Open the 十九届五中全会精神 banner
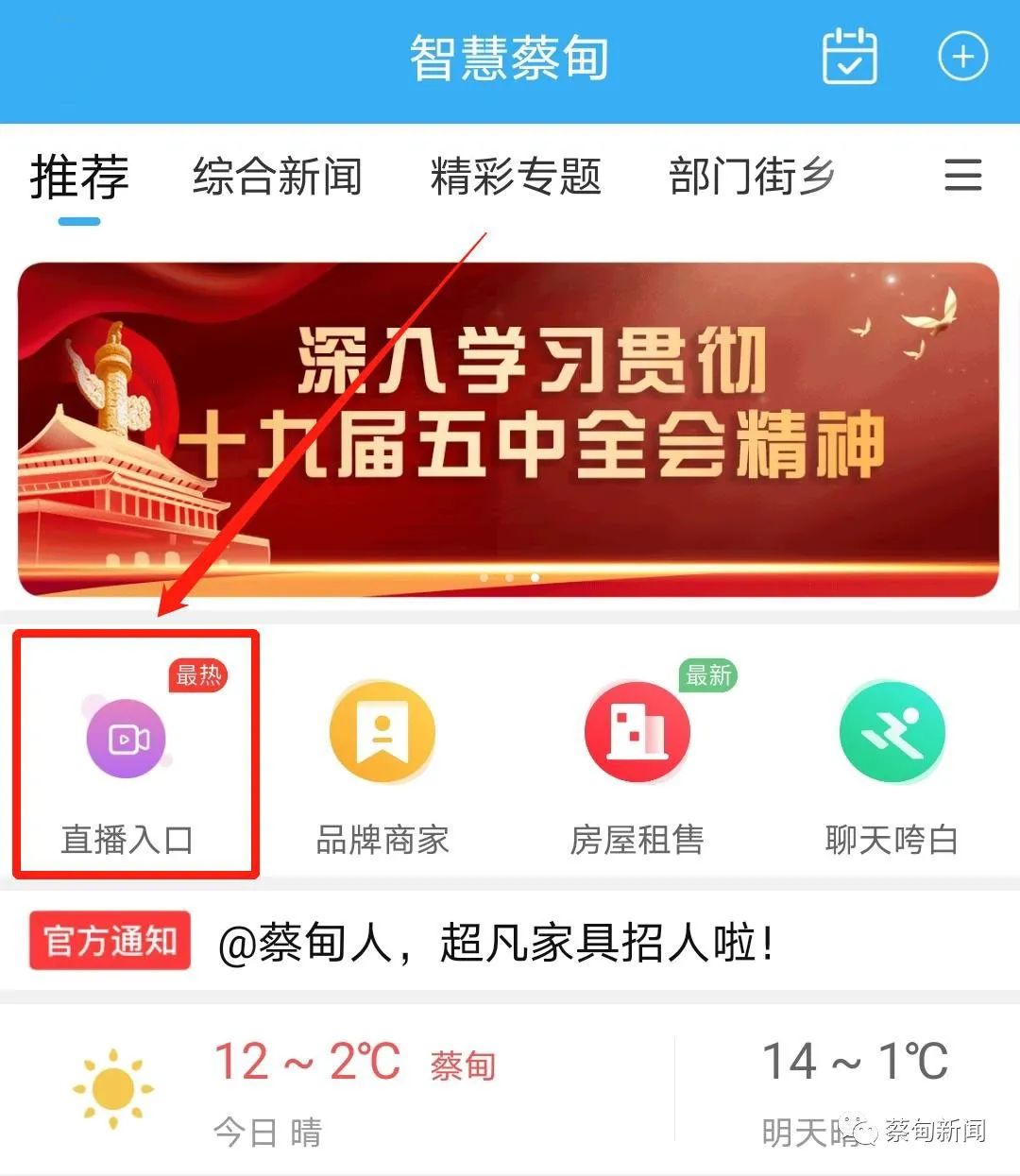The height and width of the screenshot is (1176, 1020). (x=508, y=430)
